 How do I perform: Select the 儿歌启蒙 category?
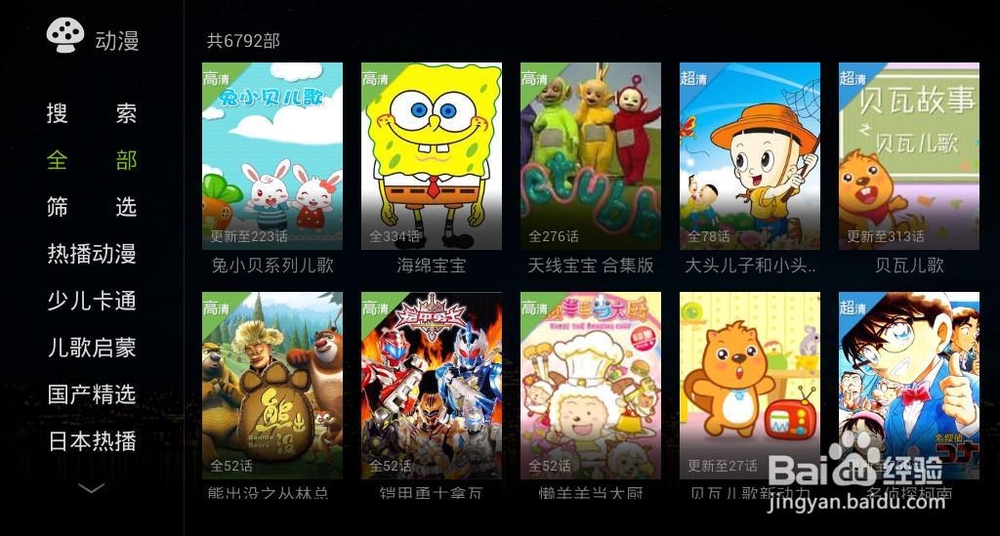pos(91,348)
